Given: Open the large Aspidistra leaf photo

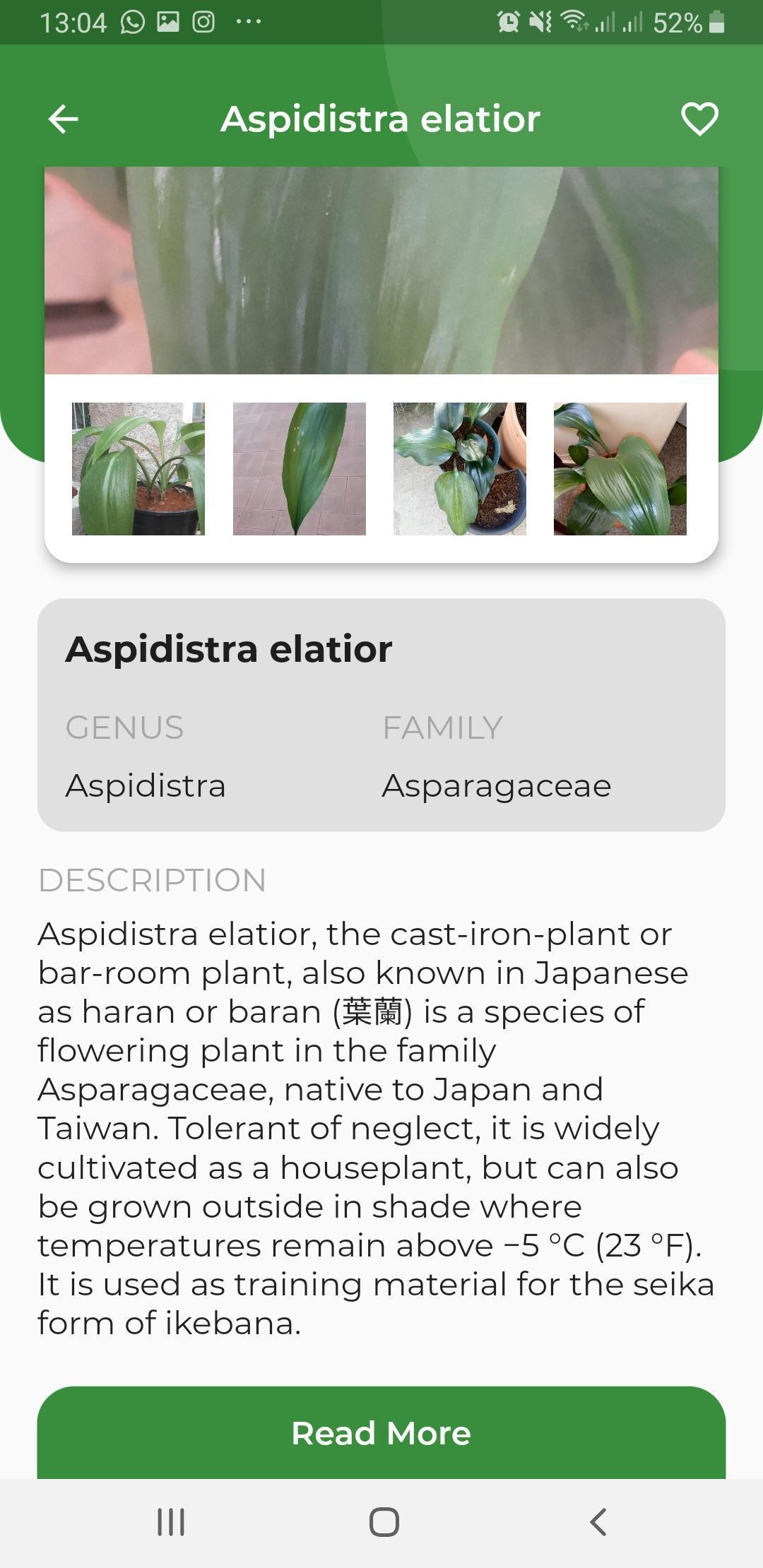Looking at the screenshot, I should (x=381, y=271).
